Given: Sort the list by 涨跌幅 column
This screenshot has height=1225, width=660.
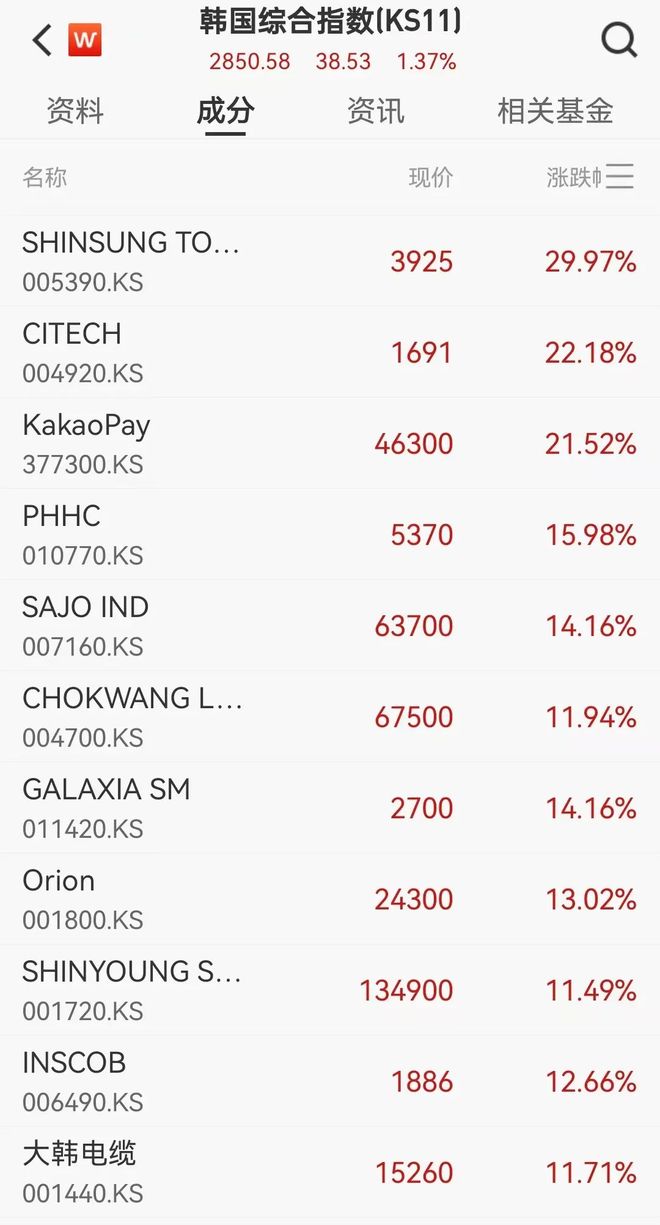Looking at the screenshot, I should point(572,178).
